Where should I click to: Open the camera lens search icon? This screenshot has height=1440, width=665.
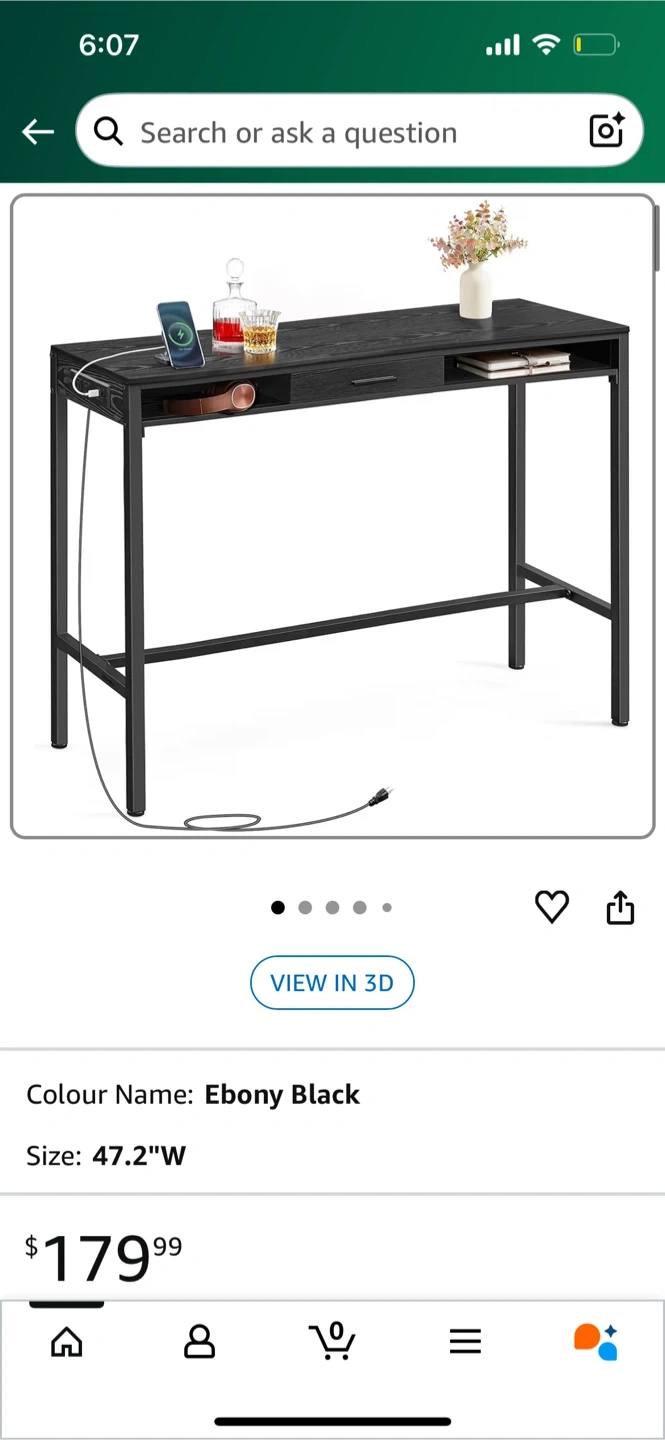point(606,131)
